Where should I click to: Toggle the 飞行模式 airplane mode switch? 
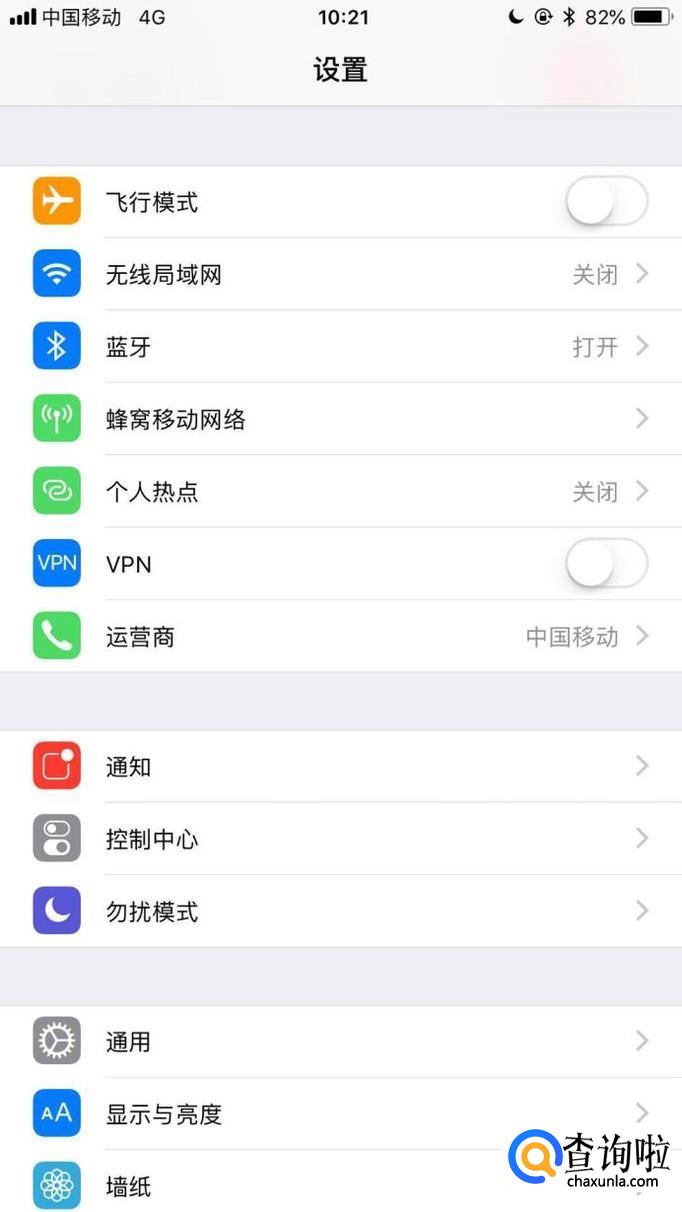point(606,202)
